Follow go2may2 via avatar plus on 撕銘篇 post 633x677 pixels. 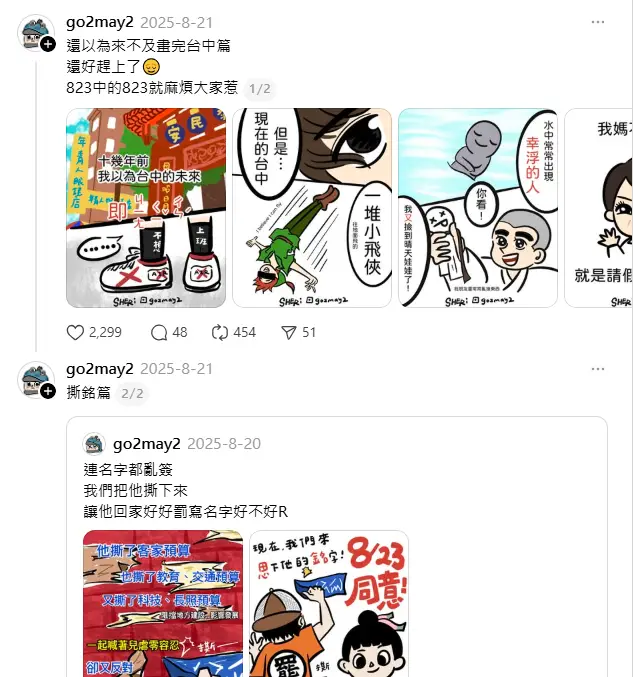[48, 391]
